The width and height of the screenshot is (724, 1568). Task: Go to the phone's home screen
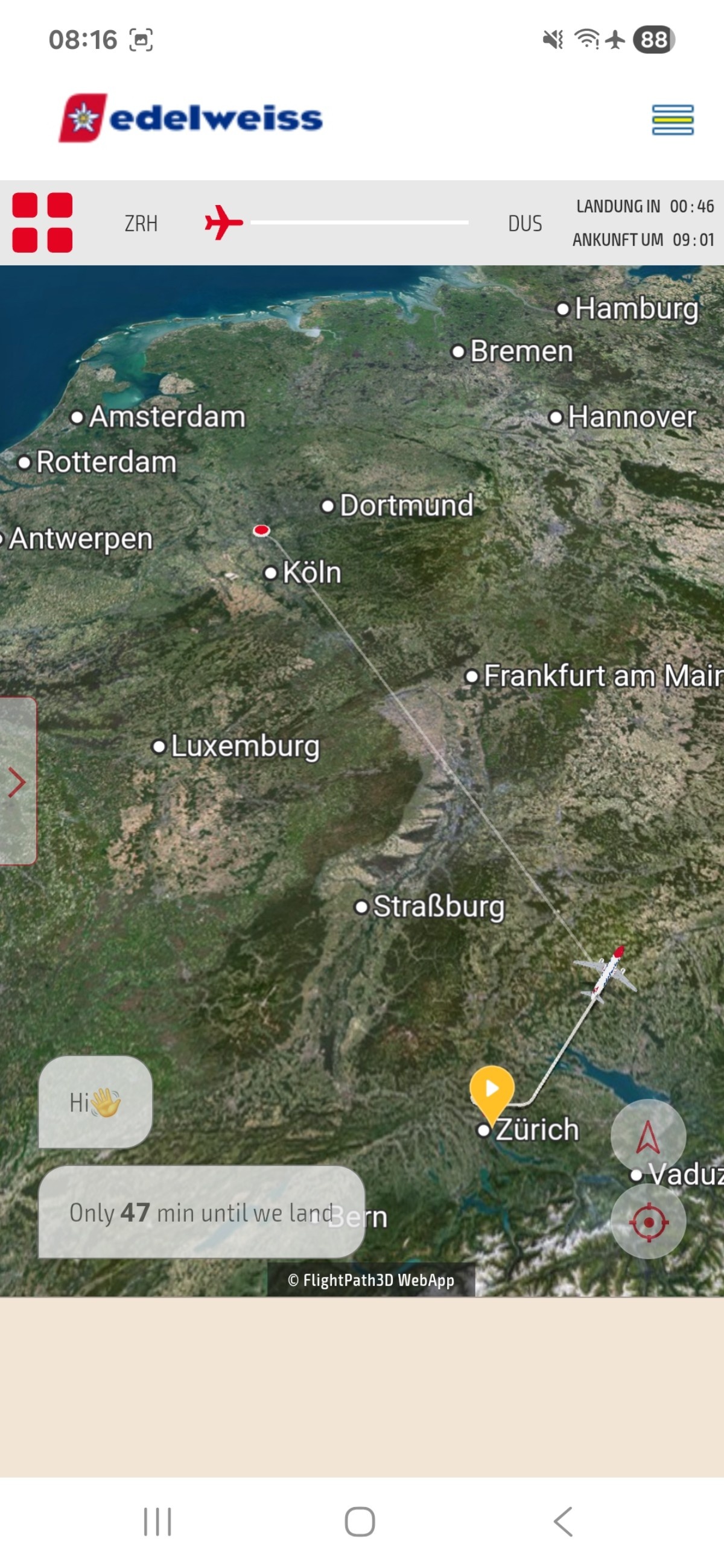point(360,1522)
